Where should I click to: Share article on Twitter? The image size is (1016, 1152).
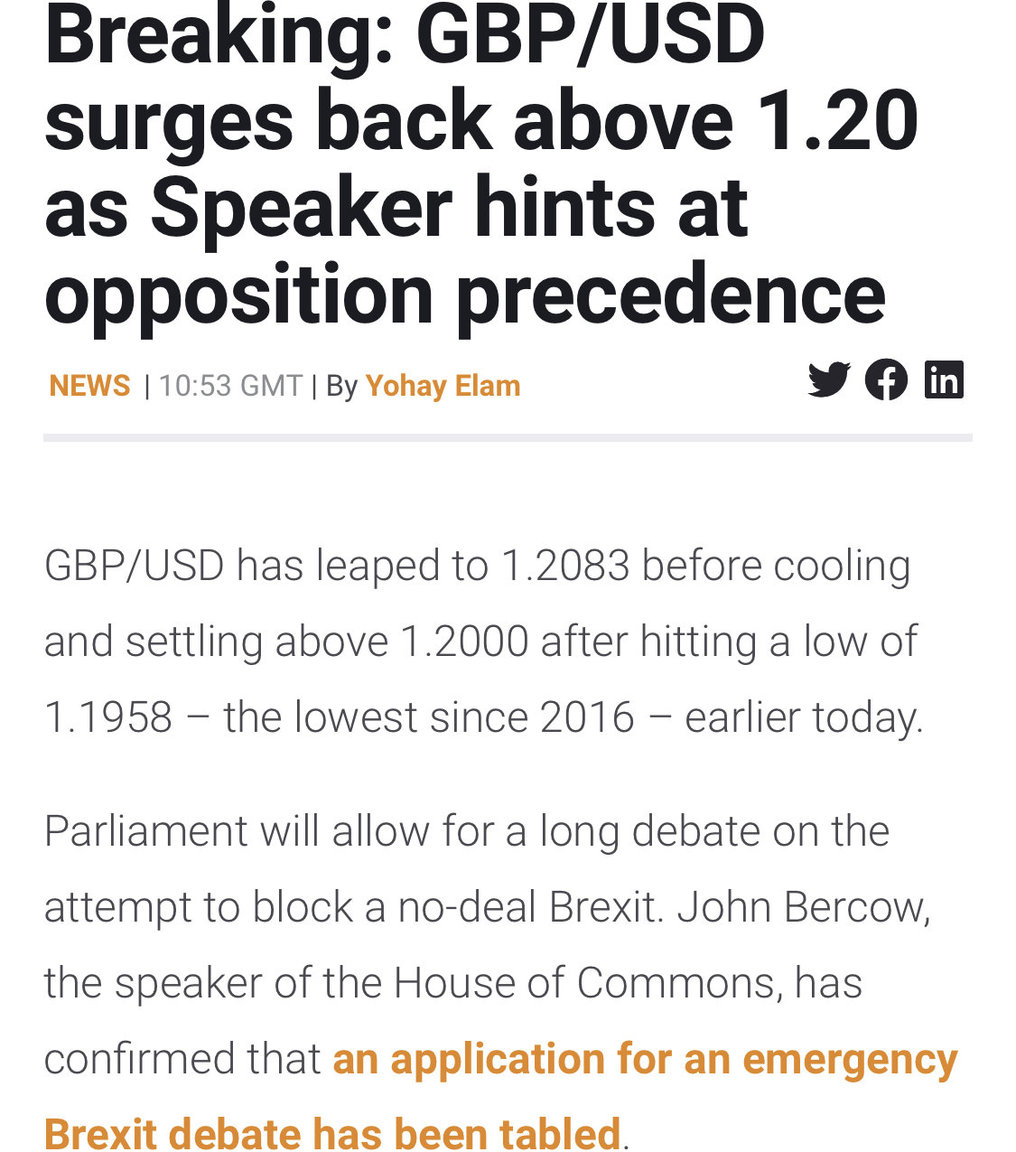[x=828, y=380]
